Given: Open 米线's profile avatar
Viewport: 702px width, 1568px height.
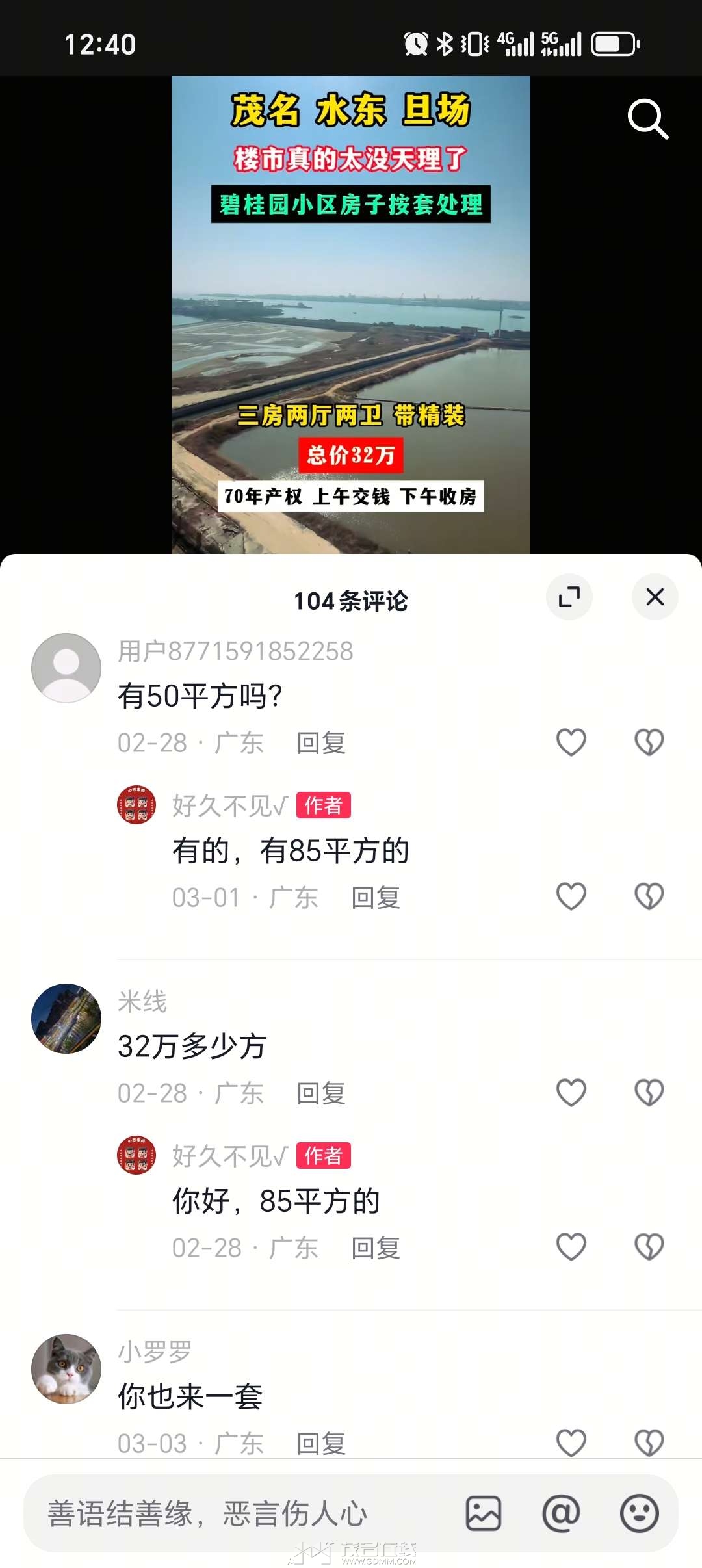Looking at the screenshot, I should [x=66, y=1018].
